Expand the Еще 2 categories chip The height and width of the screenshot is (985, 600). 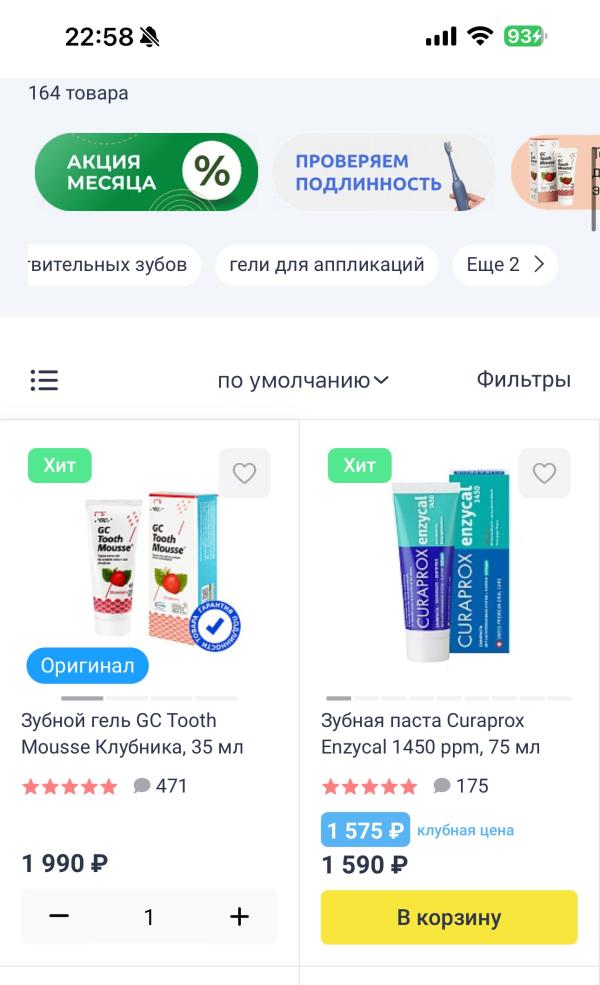pos(505,265)
